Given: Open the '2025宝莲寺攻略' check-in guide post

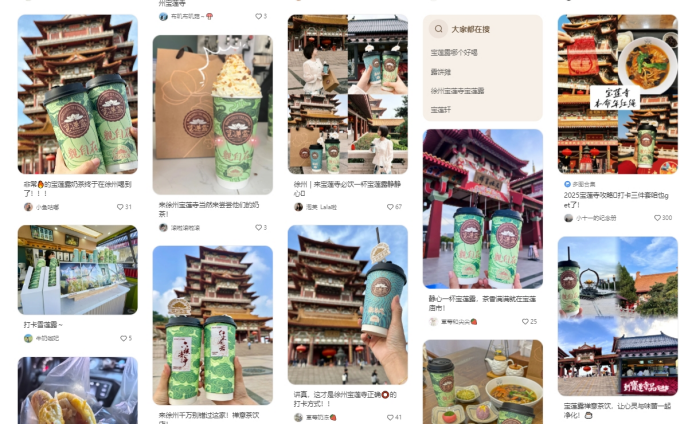Looking at the screenshot, I should [617, 95].
